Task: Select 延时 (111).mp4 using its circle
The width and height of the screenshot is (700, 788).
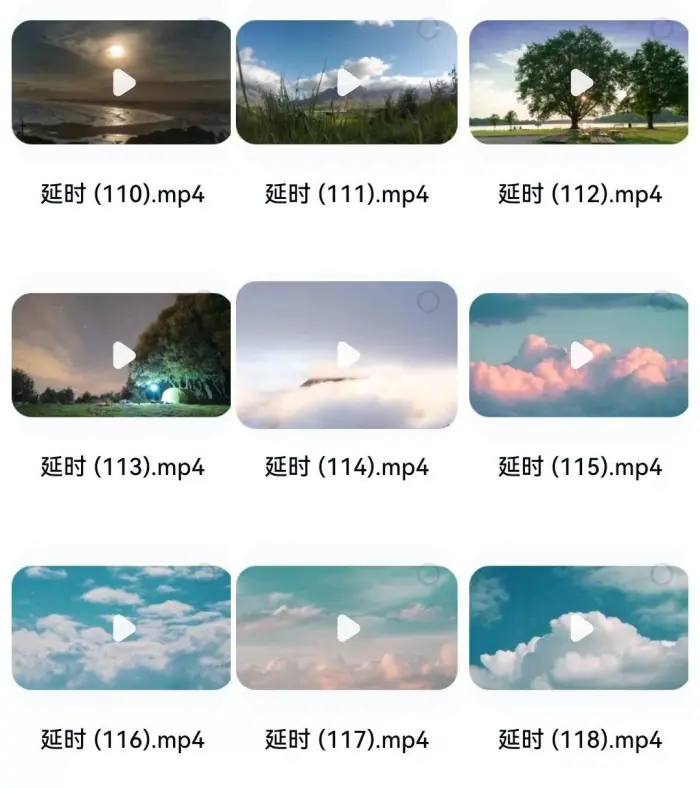Action: click(x=428, y=28)
